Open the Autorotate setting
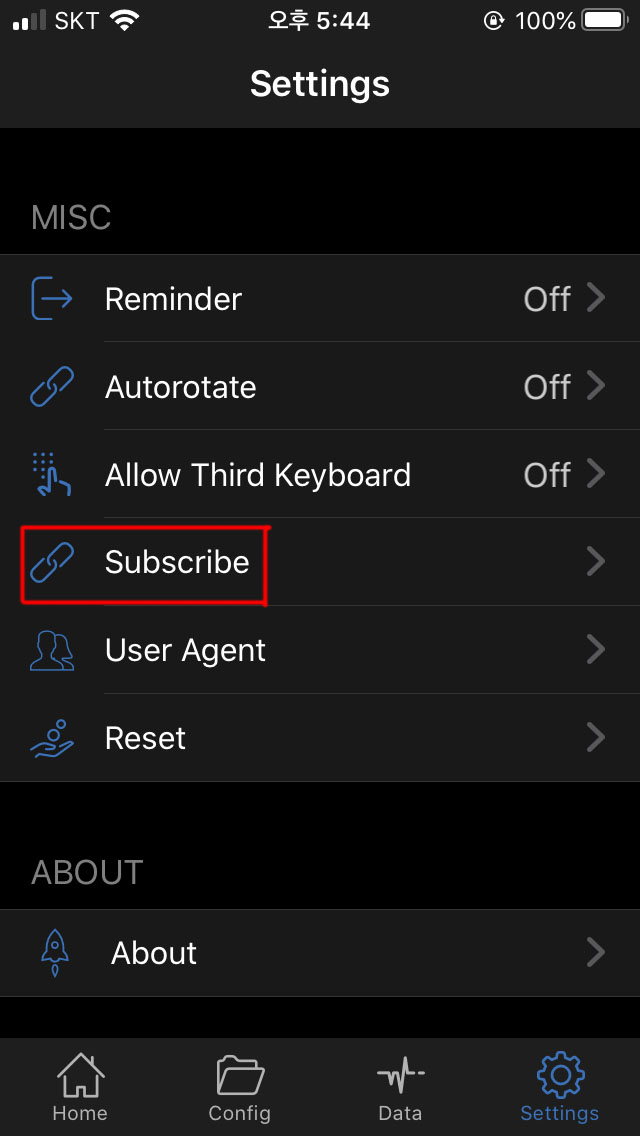Screen dimensions: 640x1136 pos(320,387)
